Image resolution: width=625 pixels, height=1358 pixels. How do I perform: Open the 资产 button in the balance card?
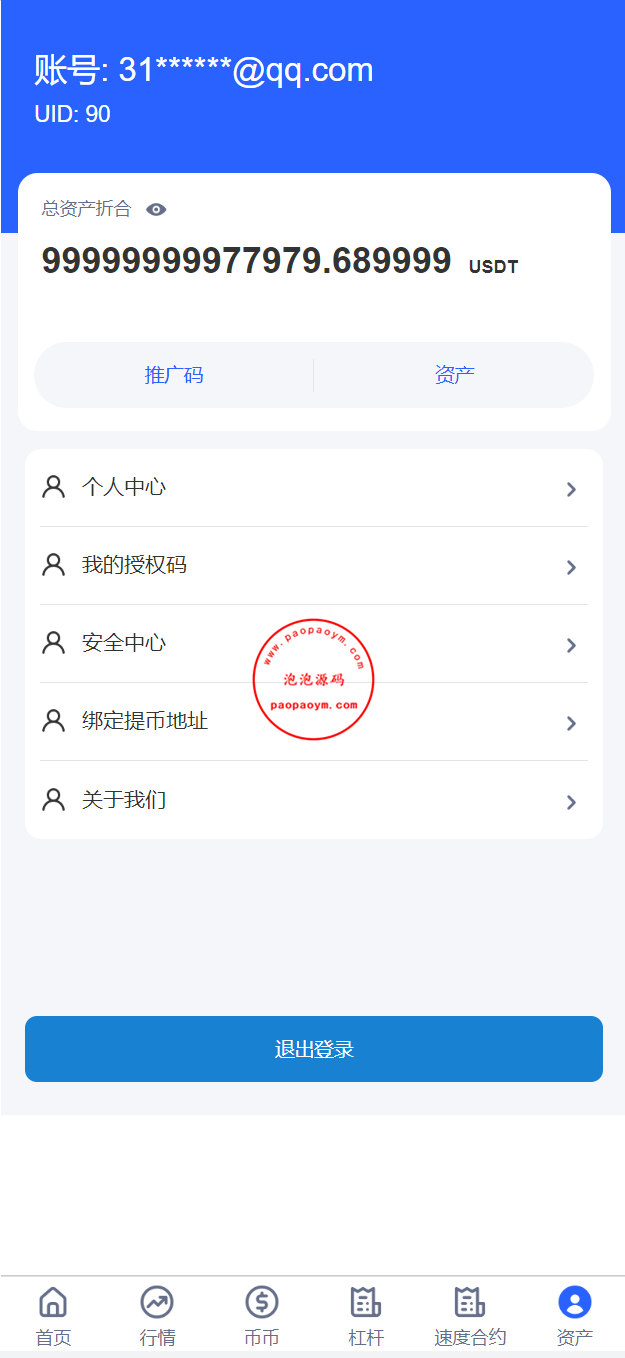click(454, 375)
